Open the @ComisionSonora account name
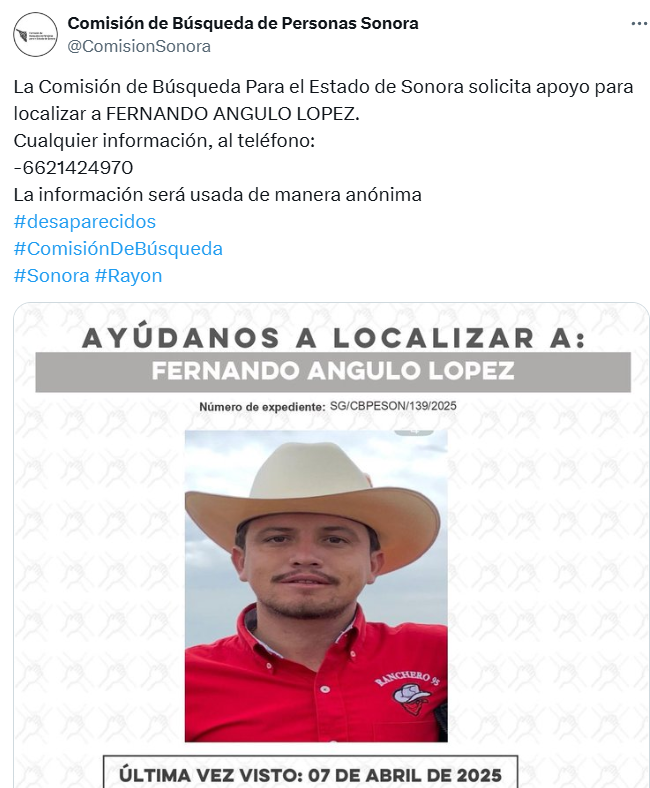The width and height of the screenshot is (650, 788). tap(139, 46)
